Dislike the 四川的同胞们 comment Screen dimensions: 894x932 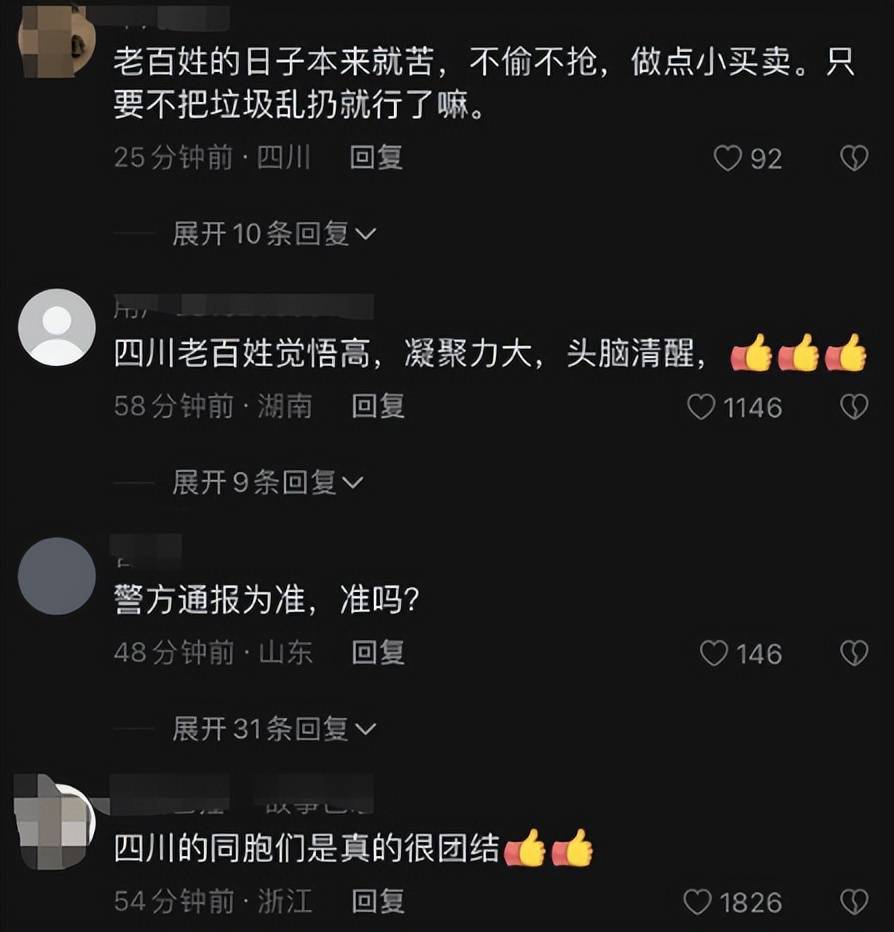coord(853,902)
